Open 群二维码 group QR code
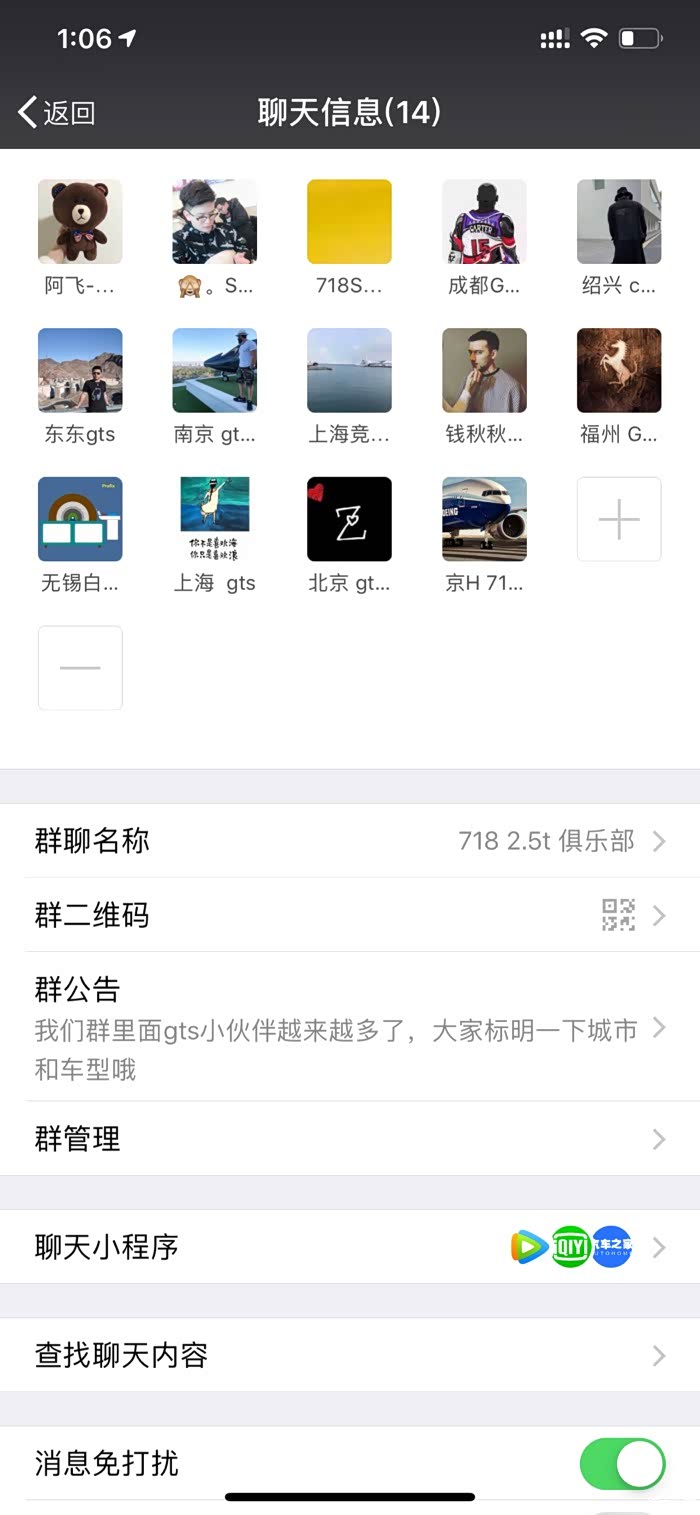This screenshot has width=700, height=1515. click(x=350, y=915)
